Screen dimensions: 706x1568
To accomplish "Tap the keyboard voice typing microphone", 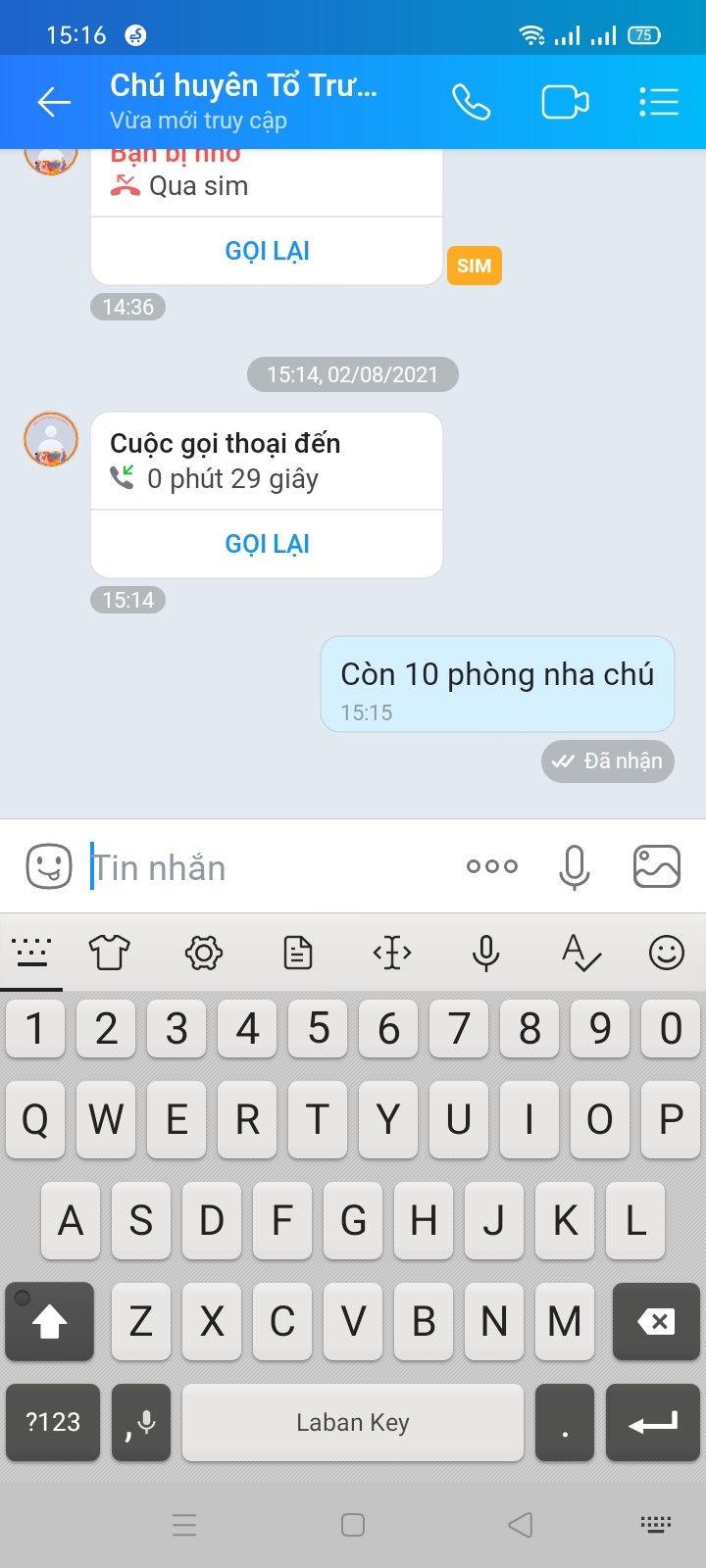I will coord(485,952).
